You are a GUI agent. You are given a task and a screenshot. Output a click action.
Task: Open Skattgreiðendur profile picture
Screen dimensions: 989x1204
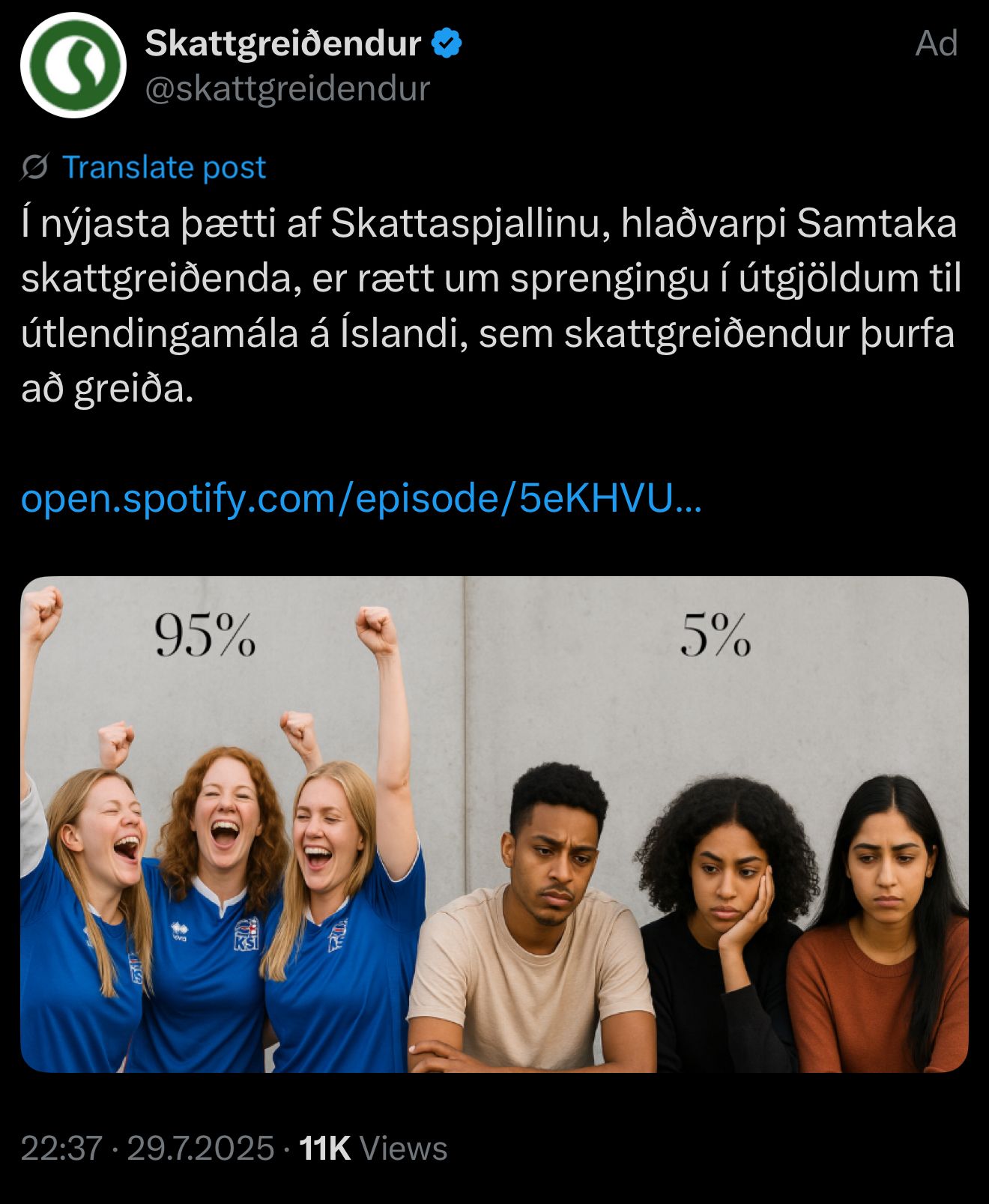tap(73, 65)
